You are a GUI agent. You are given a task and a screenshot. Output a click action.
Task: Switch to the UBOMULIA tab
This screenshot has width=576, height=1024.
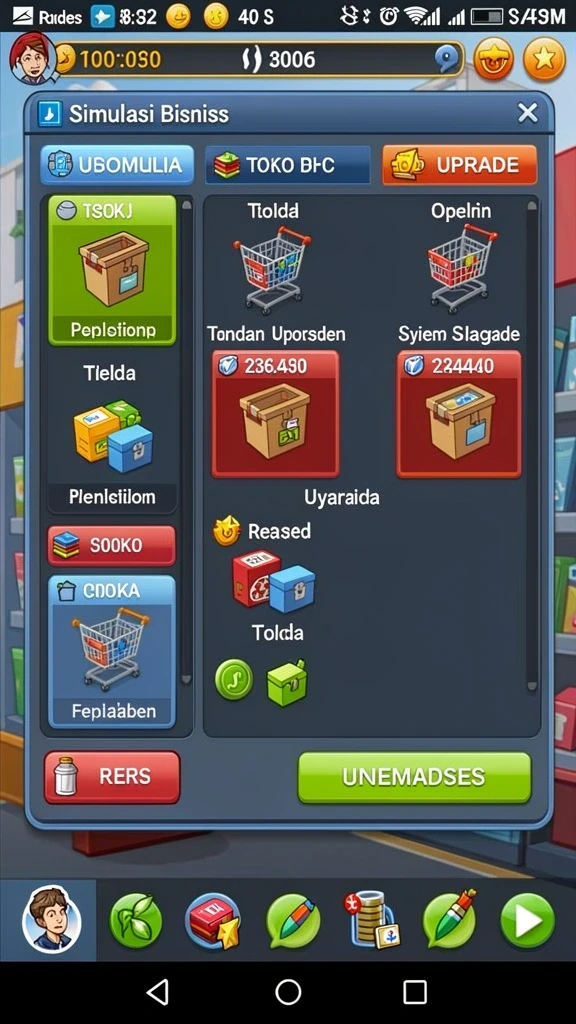click(x=117, y=165)
